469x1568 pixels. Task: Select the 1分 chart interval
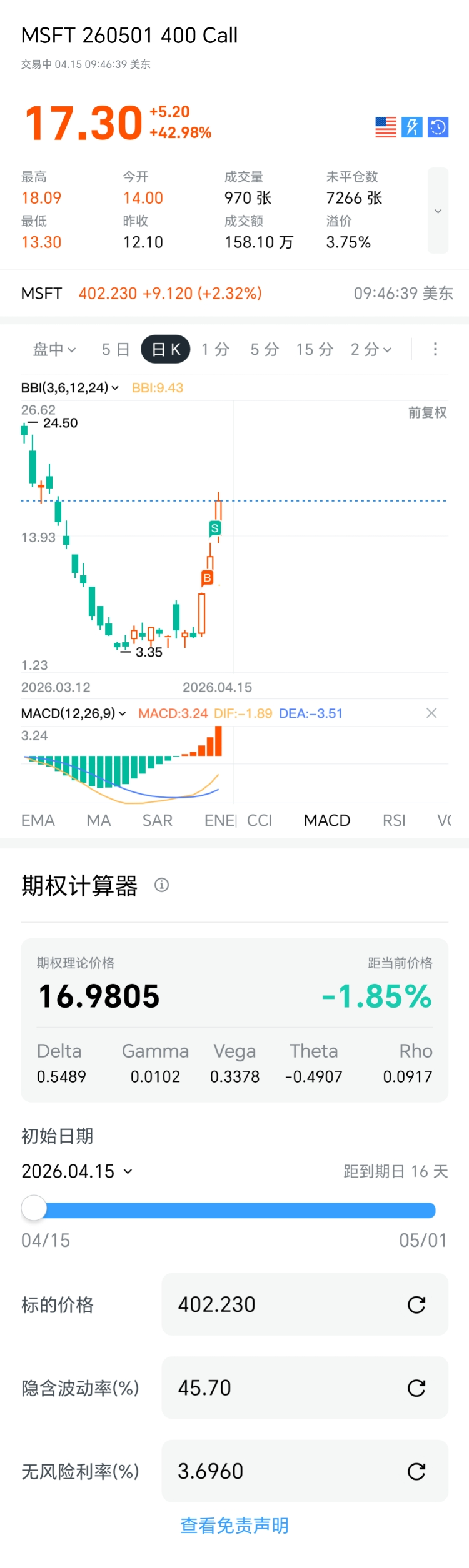(x=215, y=349)
